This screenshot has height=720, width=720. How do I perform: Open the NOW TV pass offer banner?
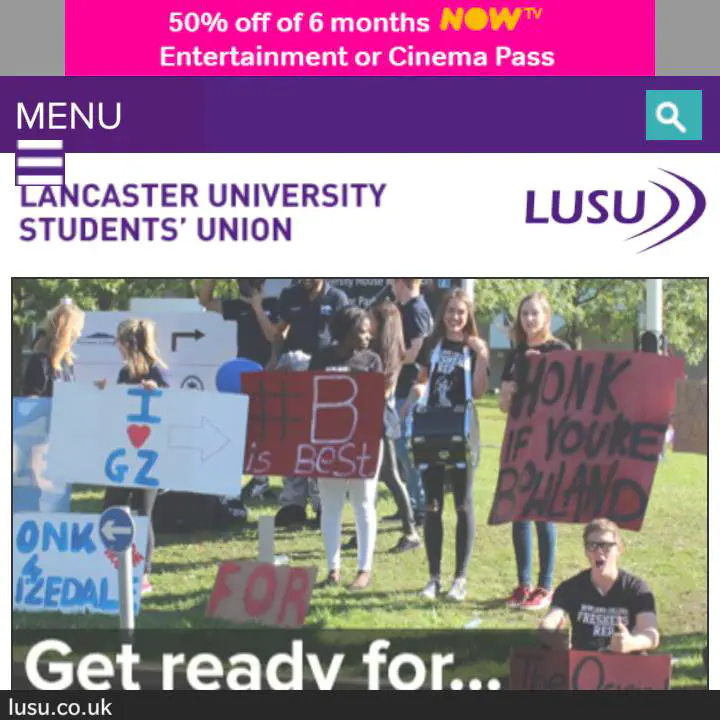click(x=360, y=38)
